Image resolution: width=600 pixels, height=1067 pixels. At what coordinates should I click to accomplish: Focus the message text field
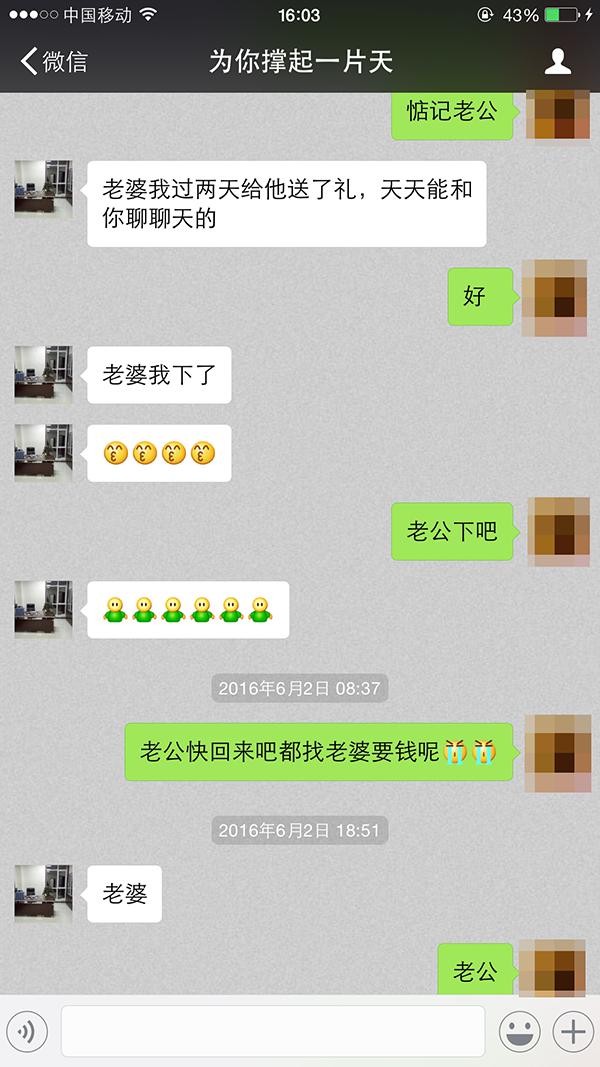point(273,1031)
